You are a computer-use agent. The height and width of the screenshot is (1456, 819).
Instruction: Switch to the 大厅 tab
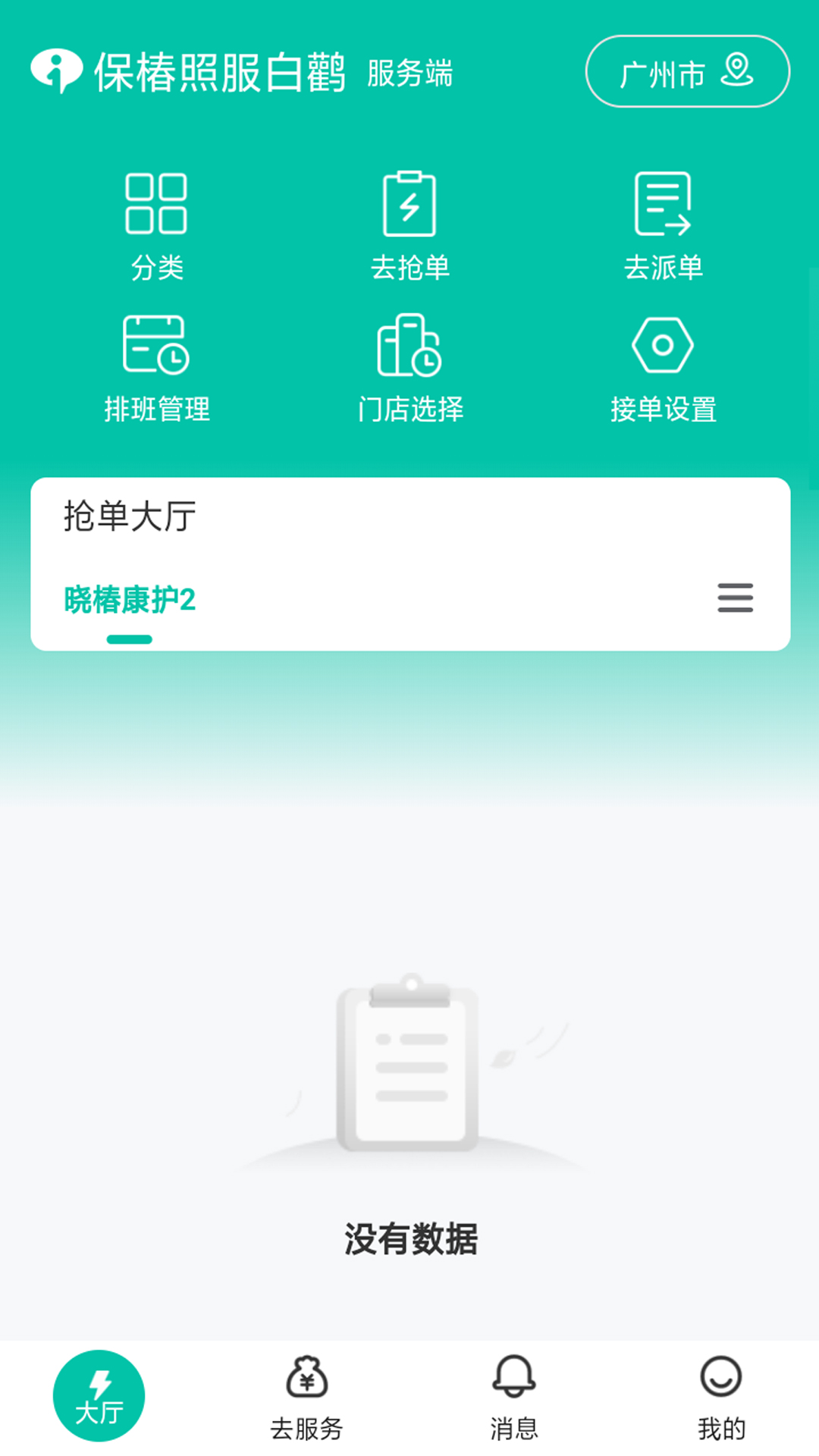point(99,1396)
